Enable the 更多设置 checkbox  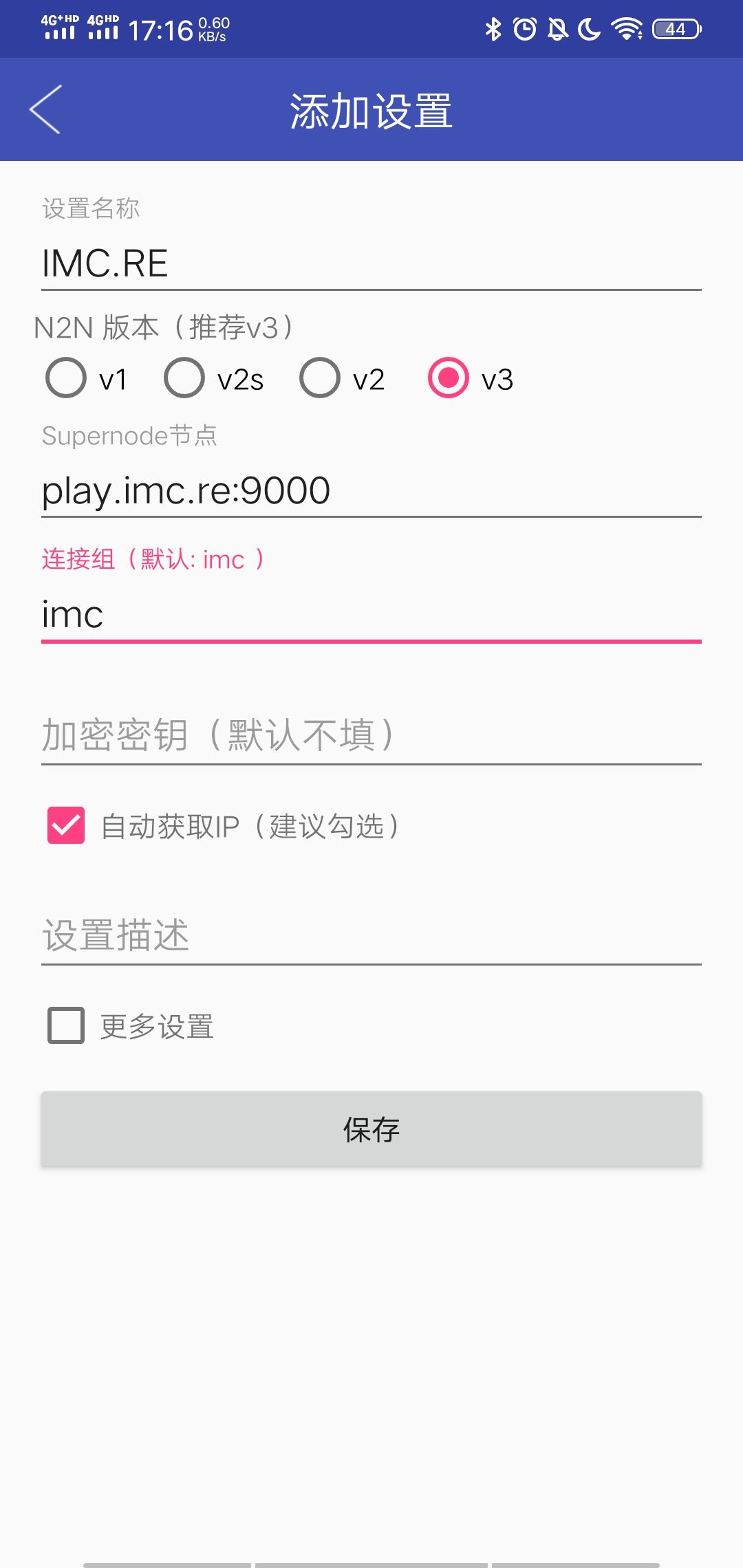pos(63,1027)
